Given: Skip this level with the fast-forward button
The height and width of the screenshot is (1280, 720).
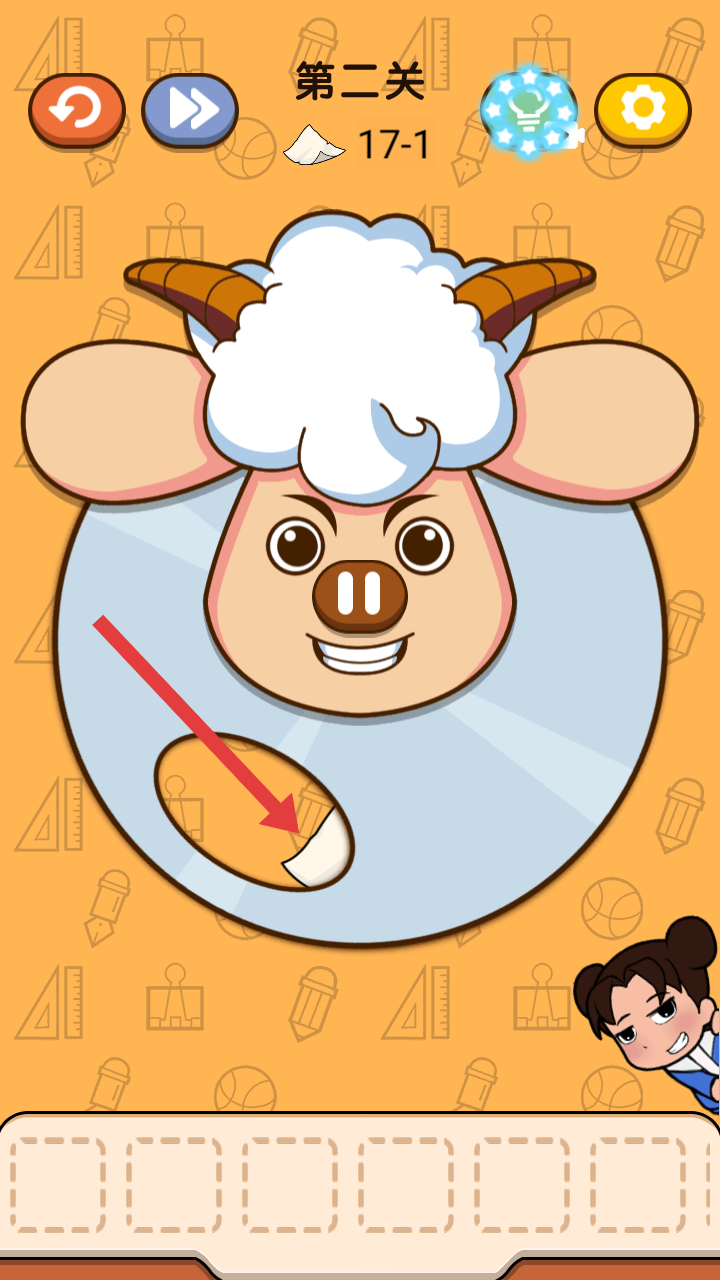Looking at the screenshot, I should [x=190, y=109].
